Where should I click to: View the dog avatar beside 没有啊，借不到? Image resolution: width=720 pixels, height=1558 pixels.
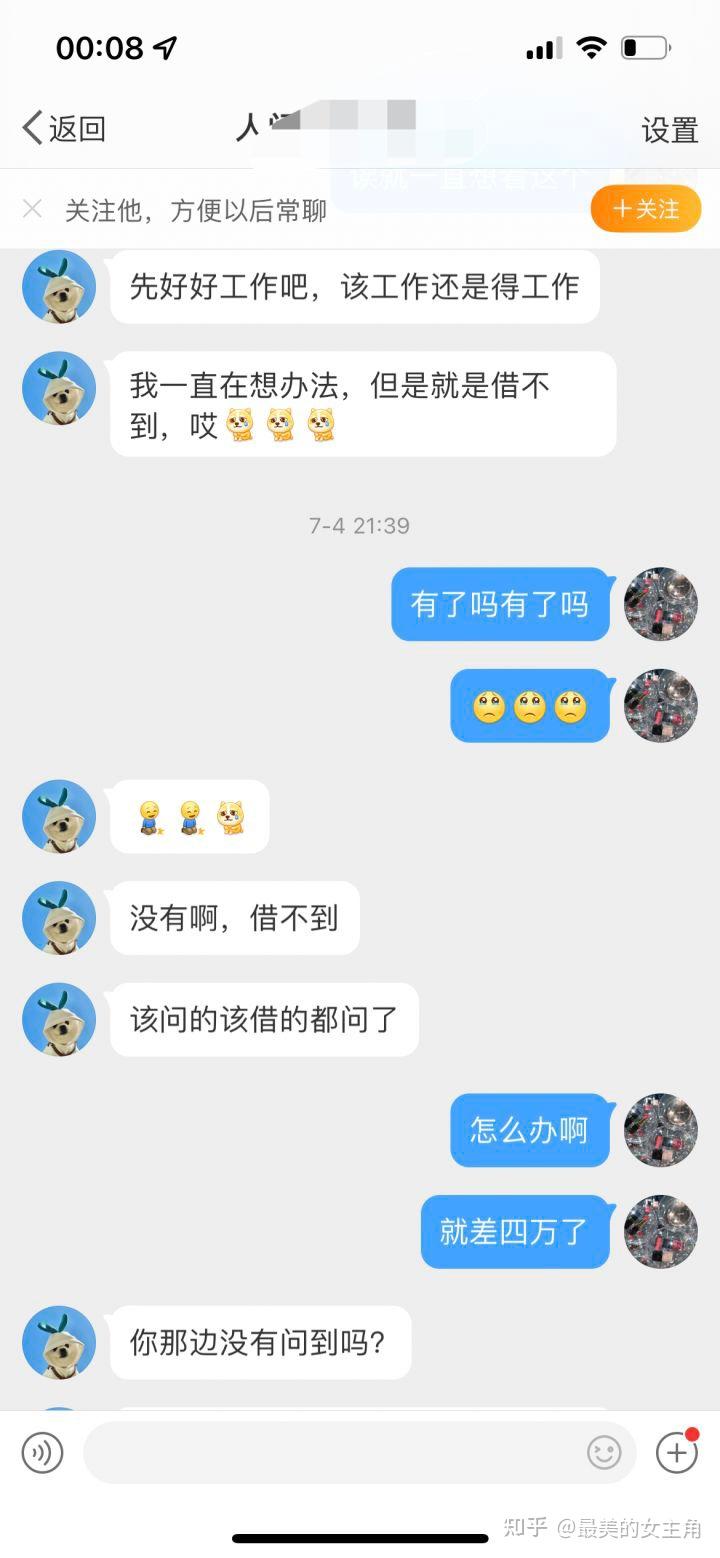pyautogui.click(x=59, y=918)
